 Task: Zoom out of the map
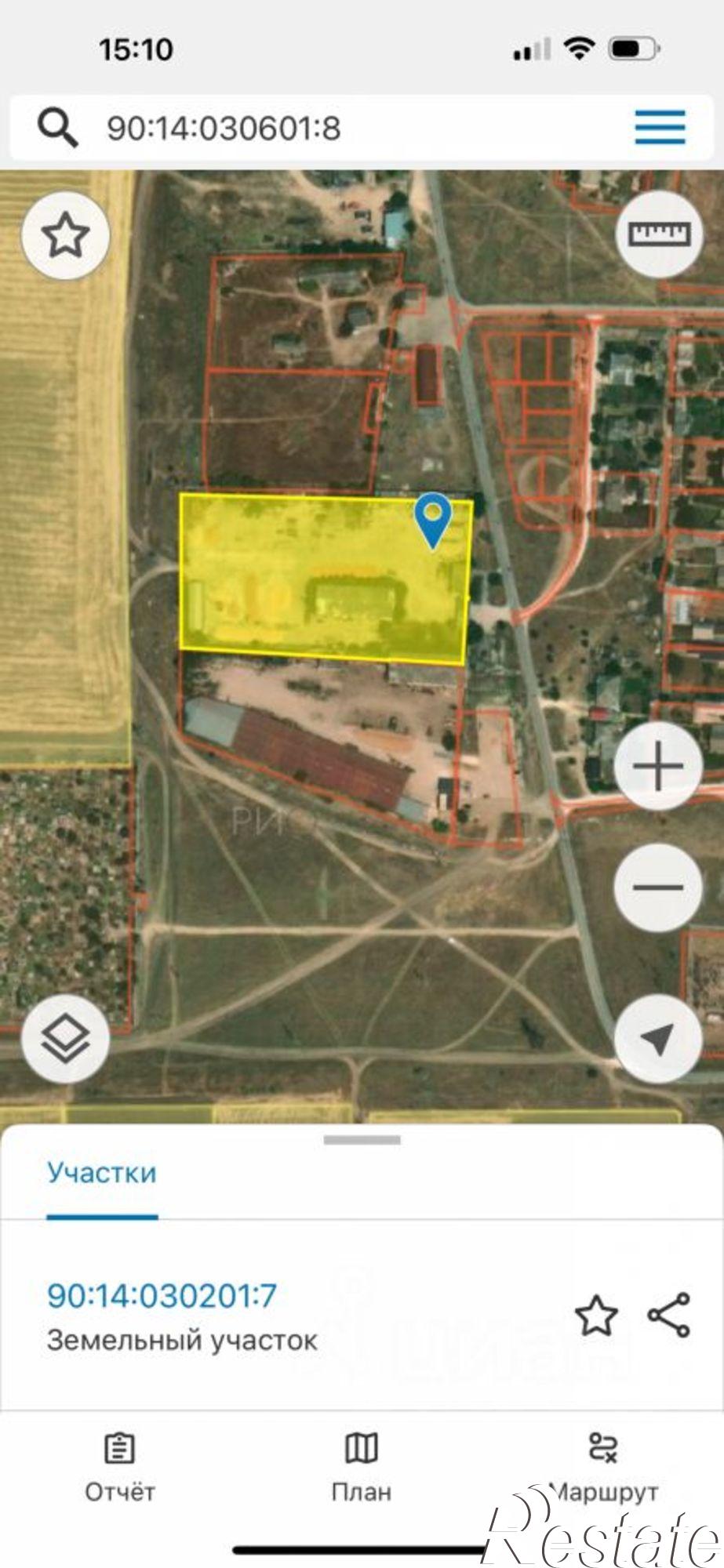pos(657,887)
